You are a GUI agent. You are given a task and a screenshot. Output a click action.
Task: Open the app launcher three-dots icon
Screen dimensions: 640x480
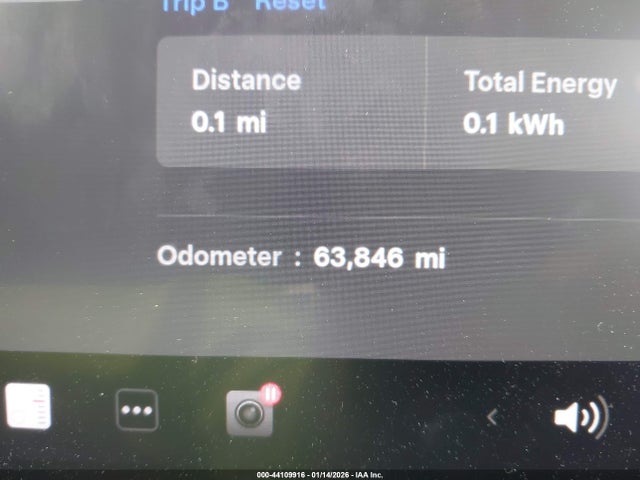137,410
